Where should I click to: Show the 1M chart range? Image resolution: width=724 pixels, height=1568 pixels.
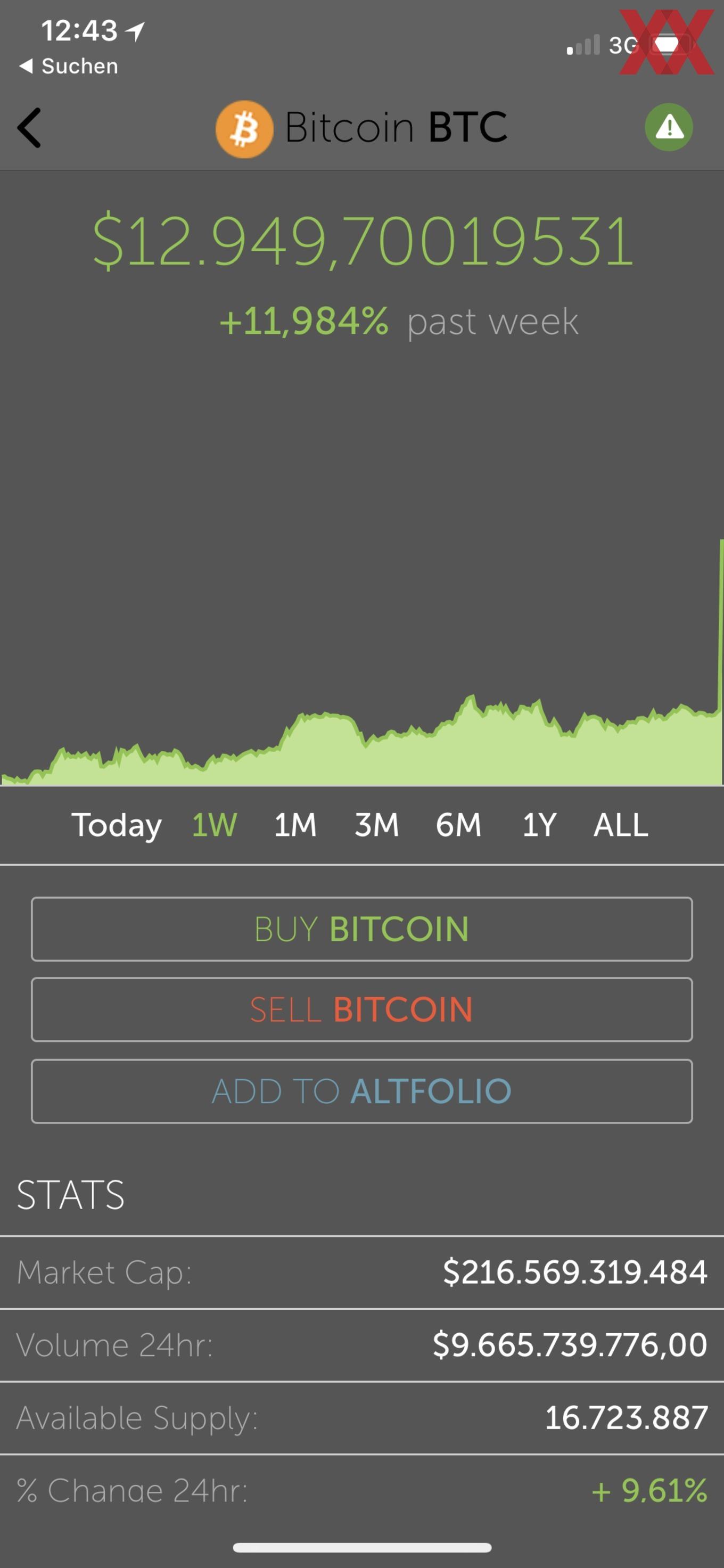click(295, 825)
